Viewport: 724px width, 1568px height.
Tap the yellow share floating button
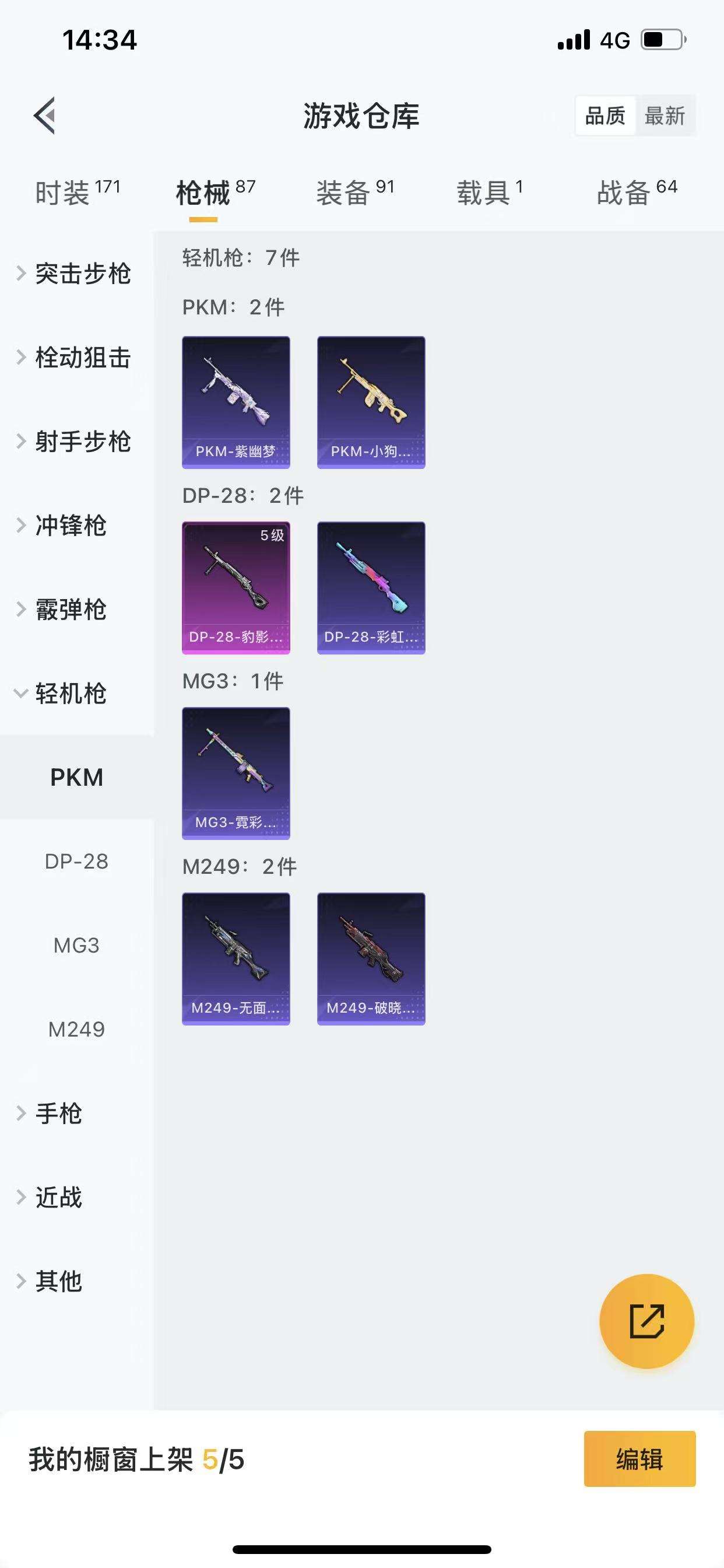tap(646, 1321)
